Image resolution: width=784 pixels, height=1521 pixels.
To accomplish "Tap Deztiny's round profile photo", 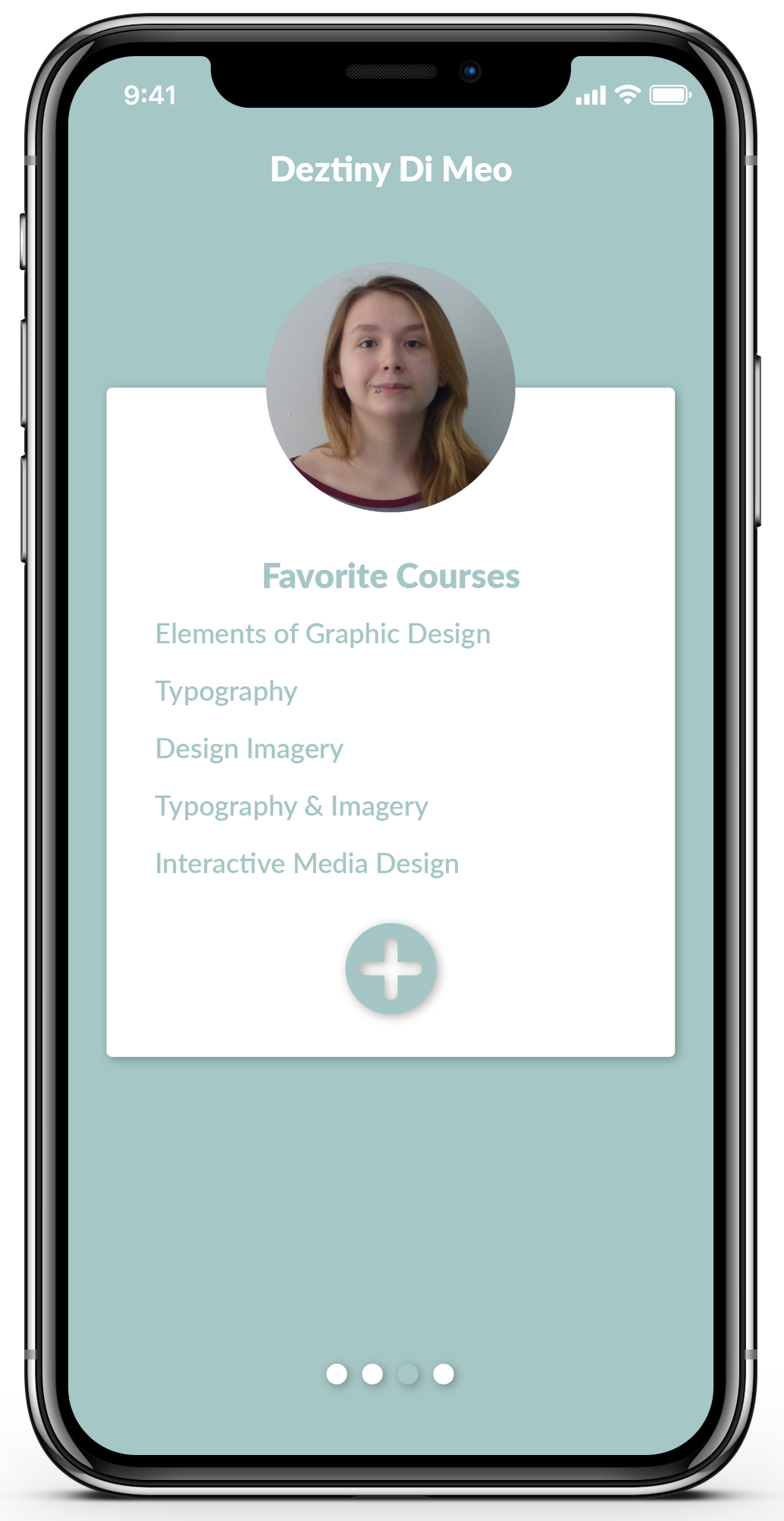I will [390, 388].
